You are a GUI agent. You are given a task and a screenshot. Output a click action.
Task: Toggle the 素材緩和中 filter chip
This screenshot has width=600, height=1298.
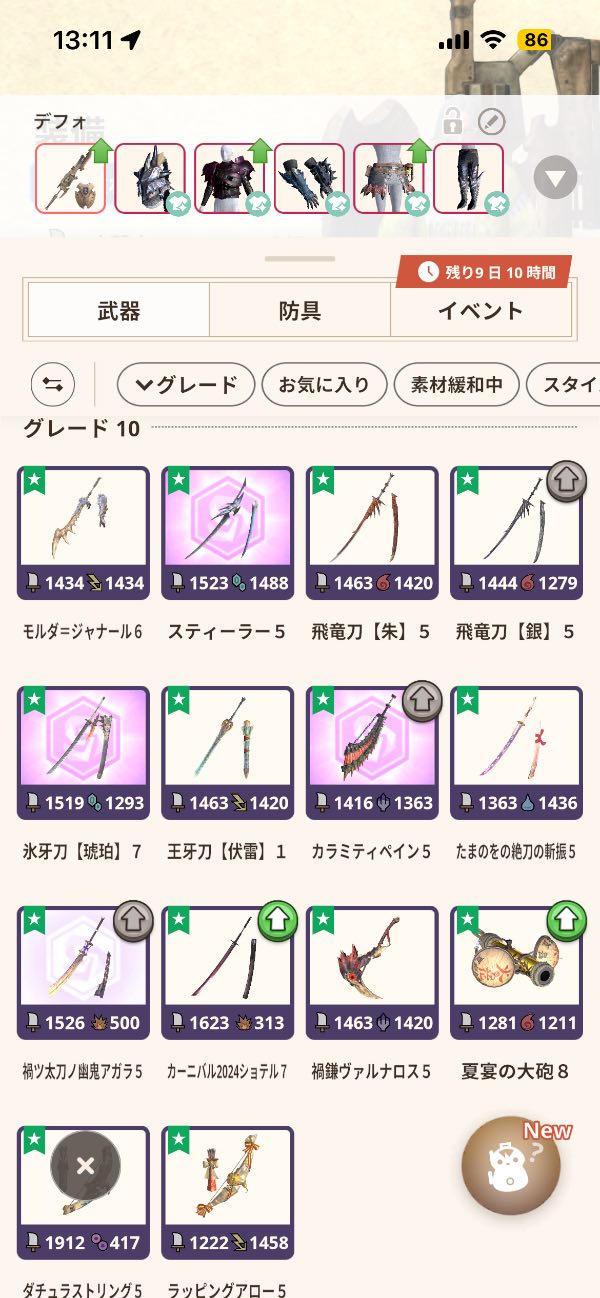point(456,384)
